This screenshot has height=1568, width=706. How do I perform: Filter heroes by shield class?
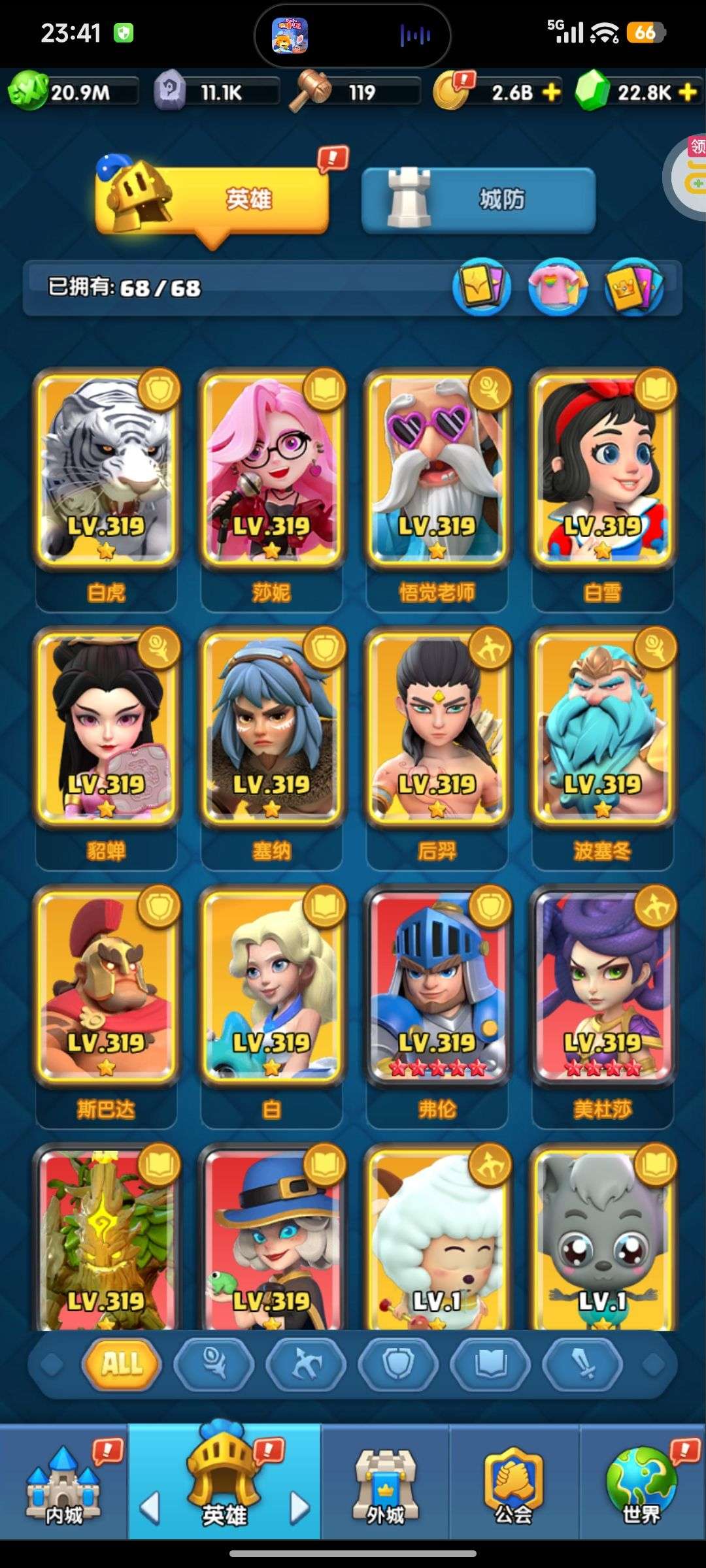pos(398,1364)
